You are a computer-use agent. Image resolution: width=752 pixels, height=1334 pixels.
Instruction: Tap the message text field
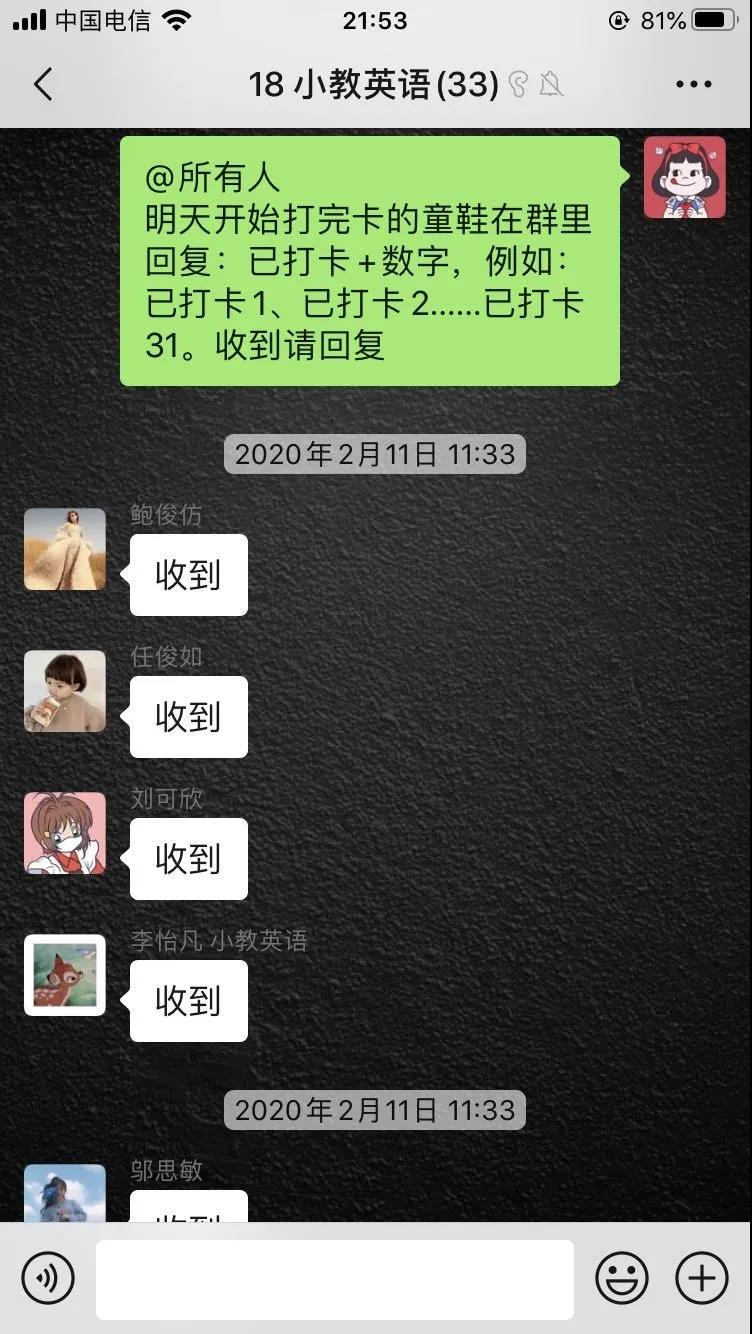[334, 1279]
